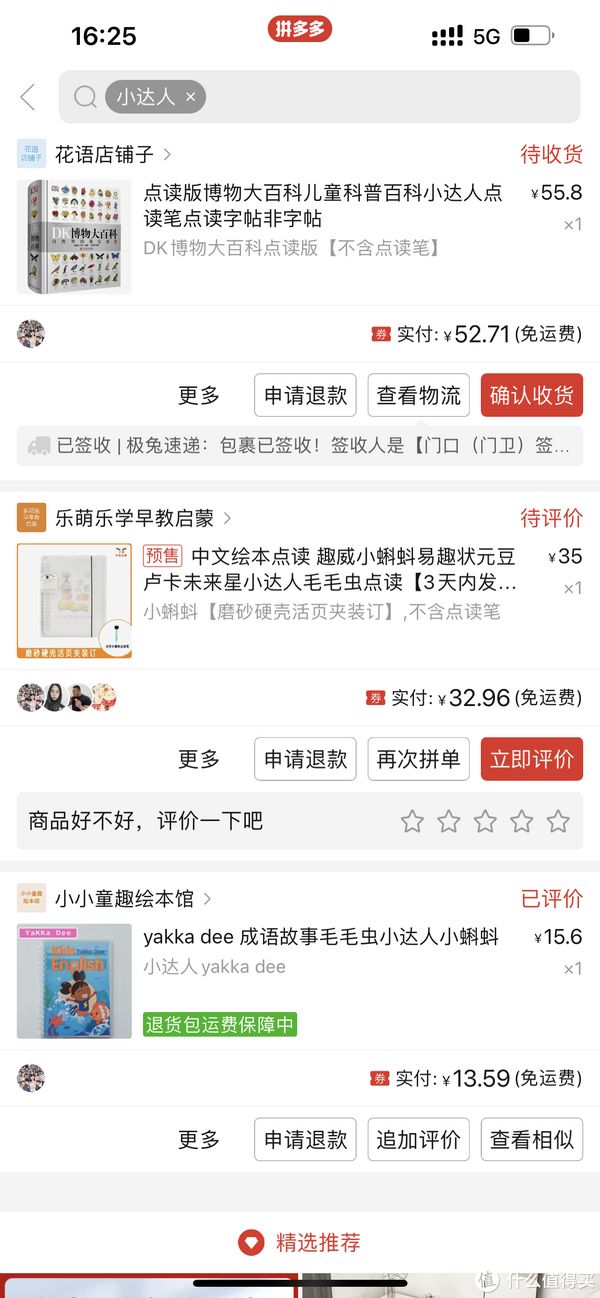This screenshot has height=1298, width=600.
Task: Tap 更多 on the 花语店铺子 order
Action: [x=198, y=395]
